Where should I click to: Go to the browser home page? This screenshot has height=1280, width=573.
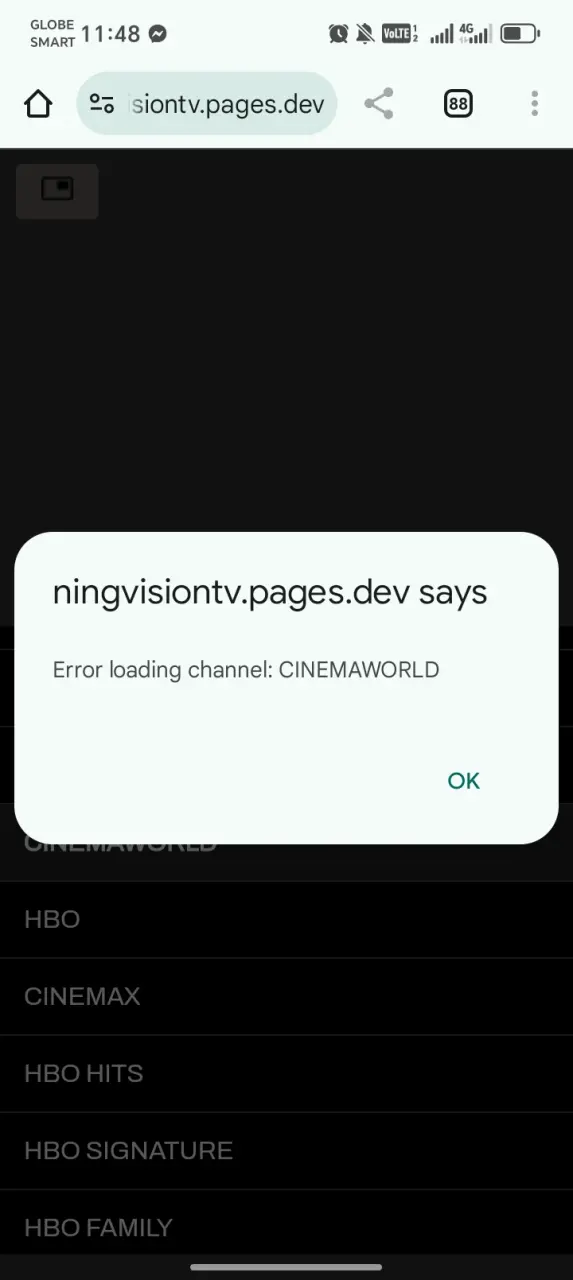click(x=38, y=103)
